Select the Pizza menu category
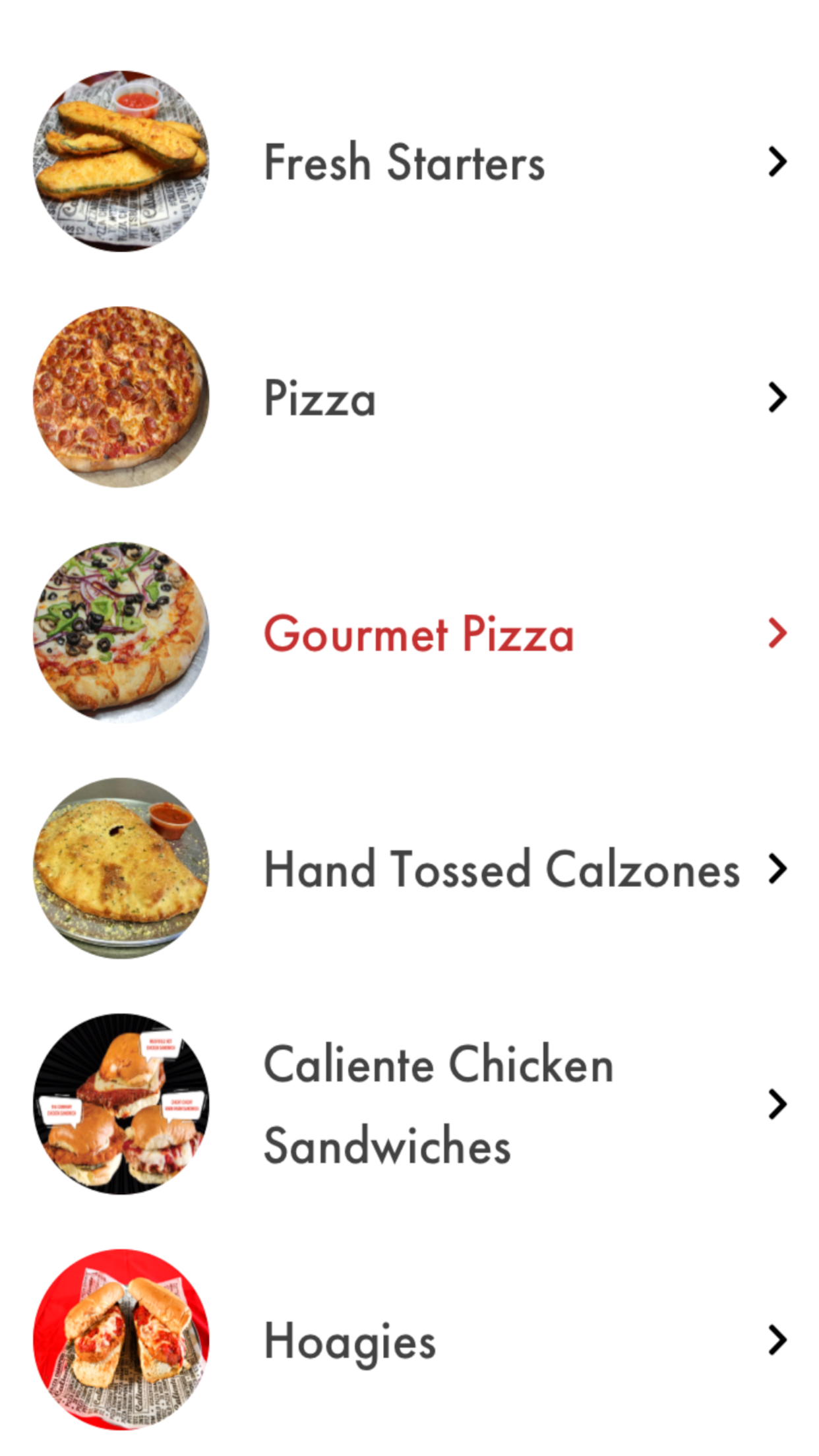 point(409,398)
